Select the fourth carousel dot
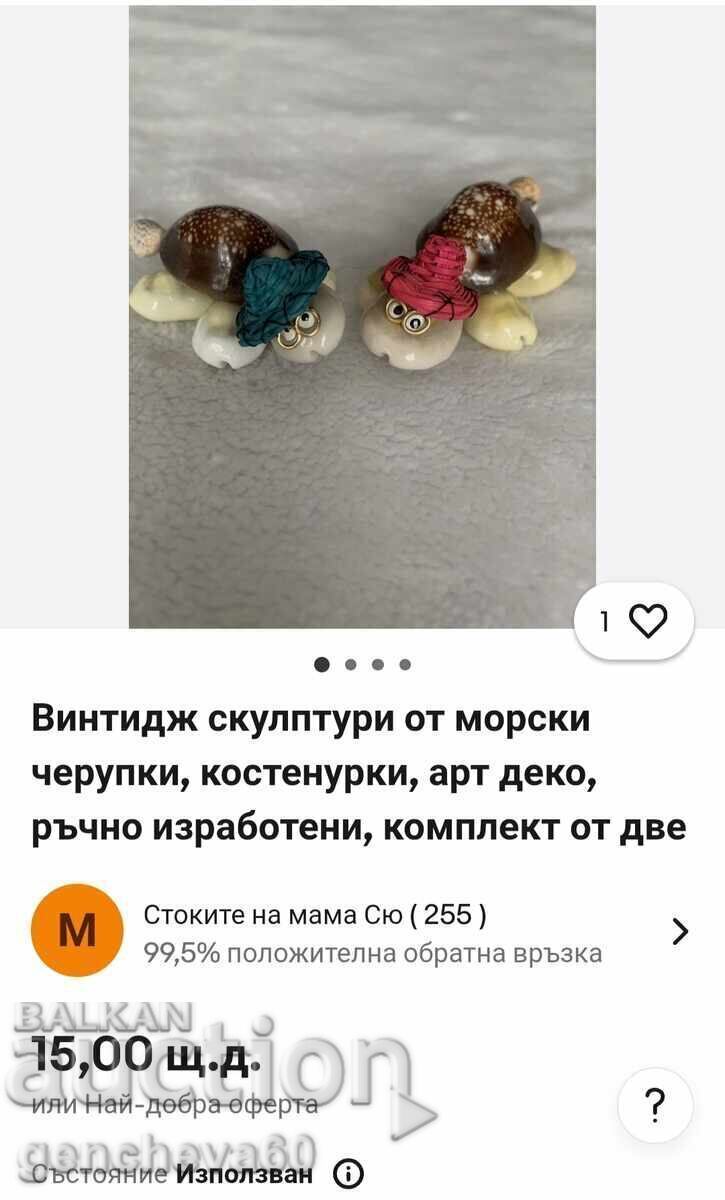Screen dimensions: 725x1200 [x=404, y=662]
